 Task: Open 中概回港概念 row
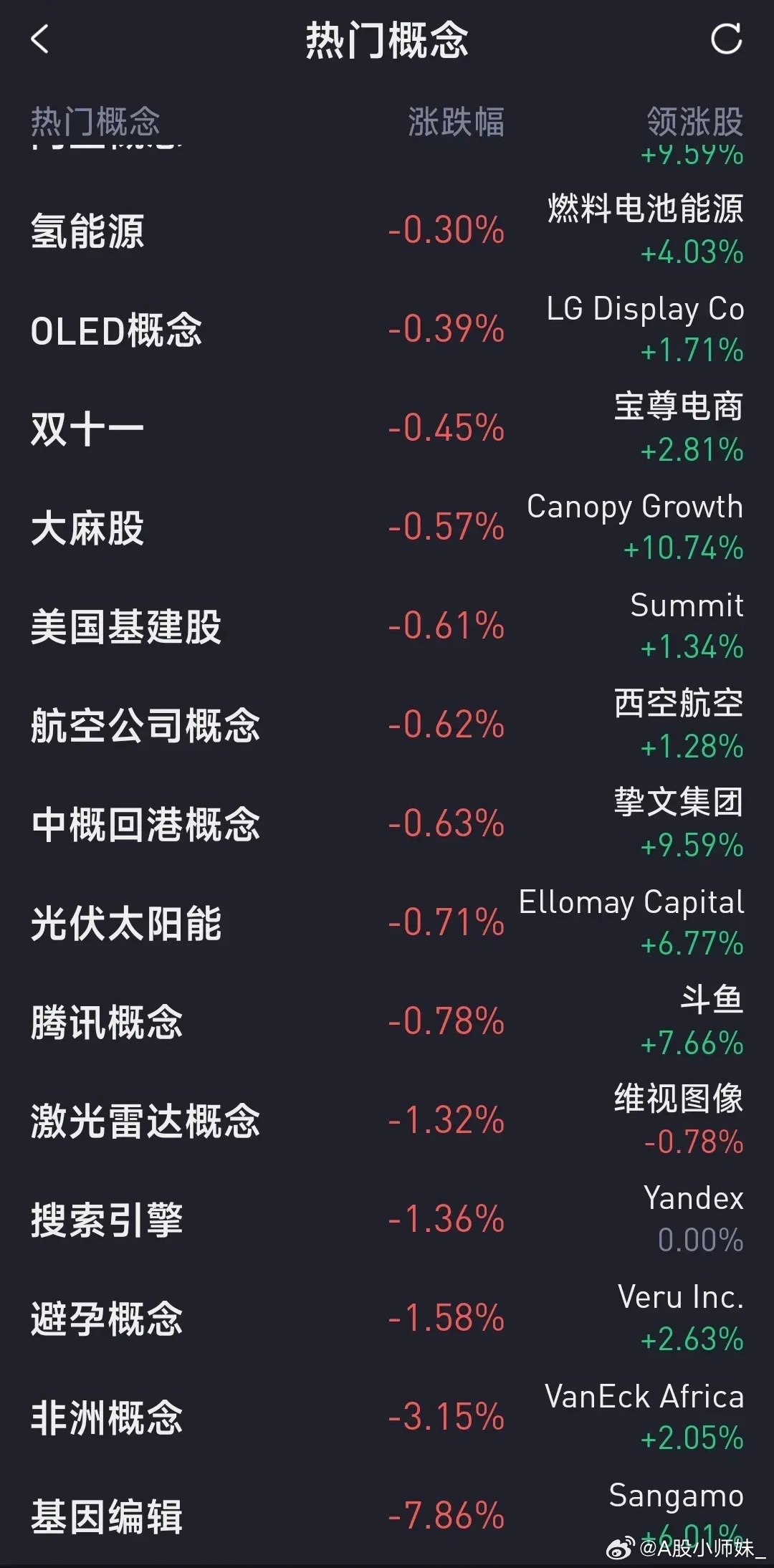coord(387,824)
